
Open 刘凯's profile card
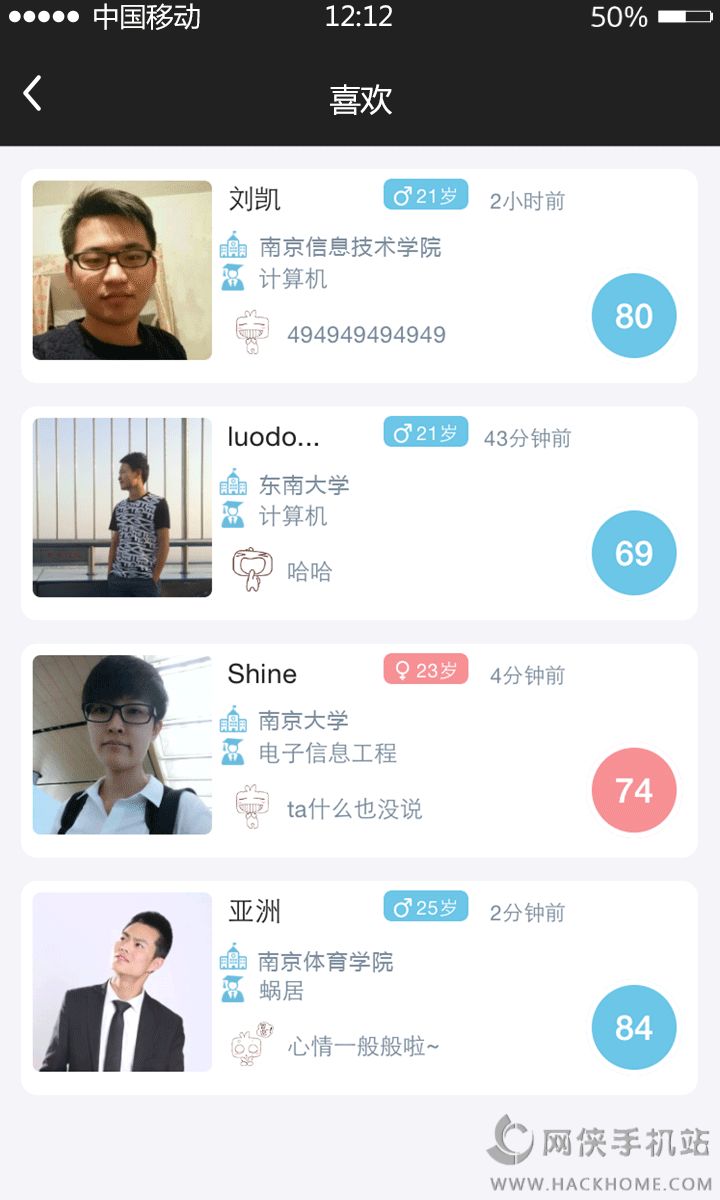pos(359,275)
